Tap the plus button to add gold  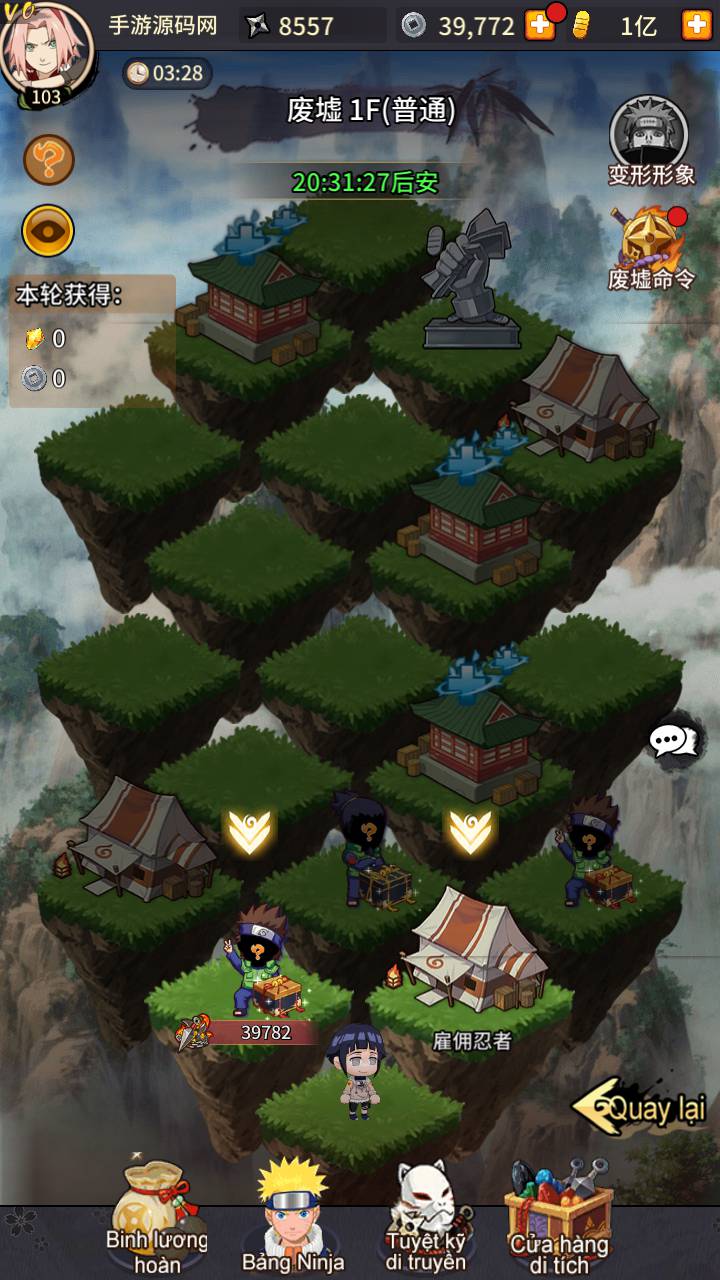tap(696, 26)
